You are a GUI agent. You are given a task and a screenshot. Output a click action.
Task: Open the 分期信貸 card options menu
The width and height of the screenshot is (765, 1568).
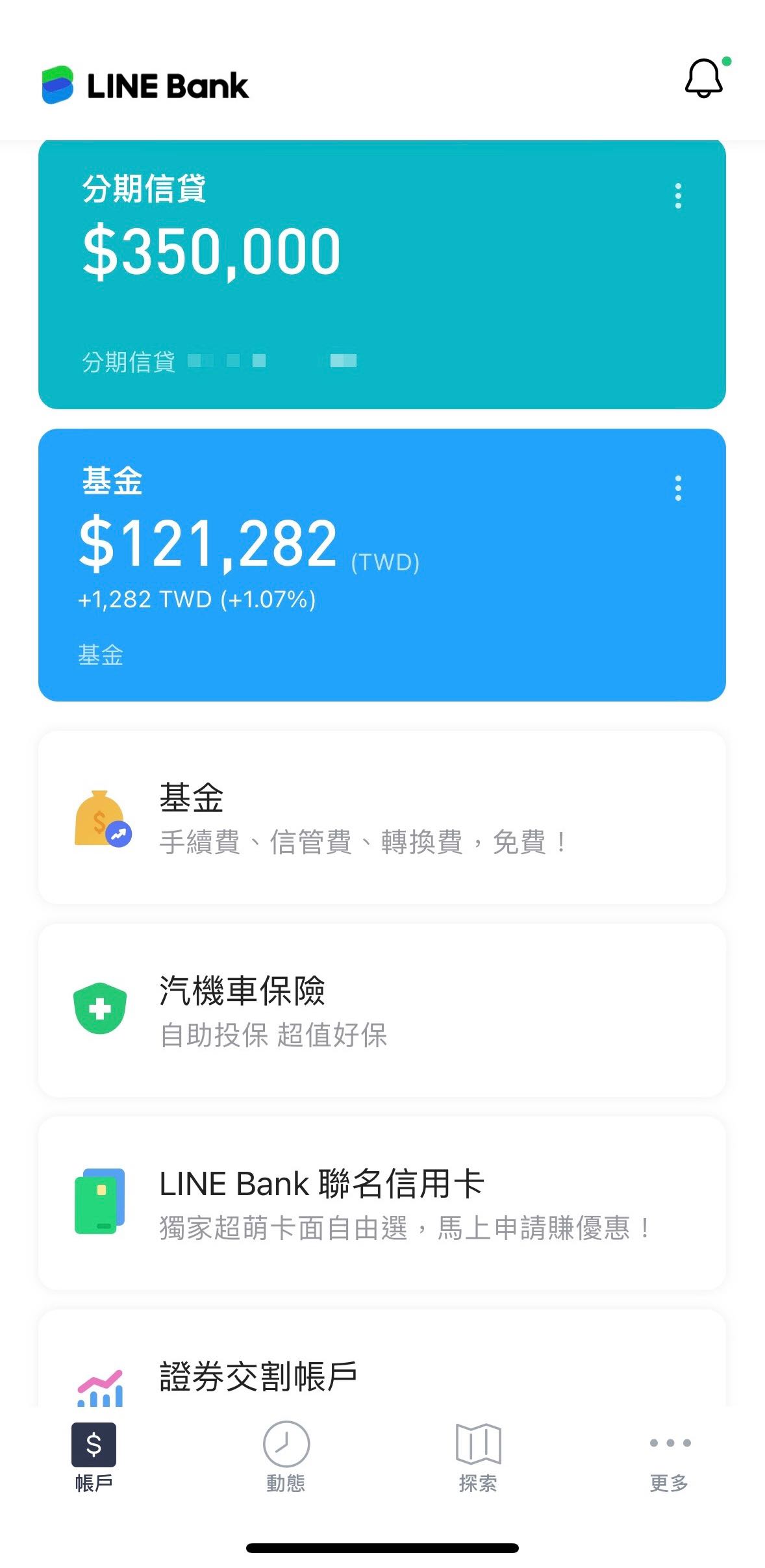(x=677, y=196)
